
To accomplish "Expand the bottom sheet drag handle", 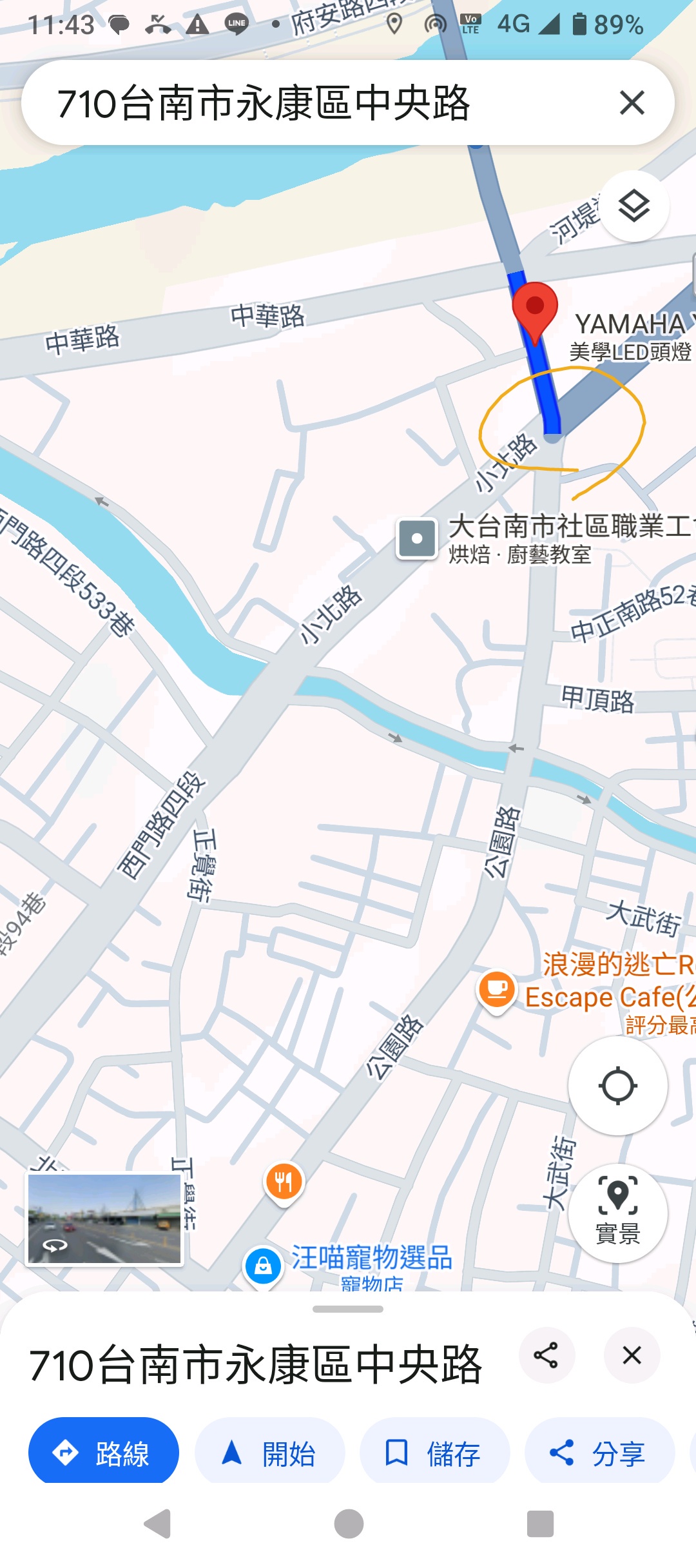I will 348,1309.
